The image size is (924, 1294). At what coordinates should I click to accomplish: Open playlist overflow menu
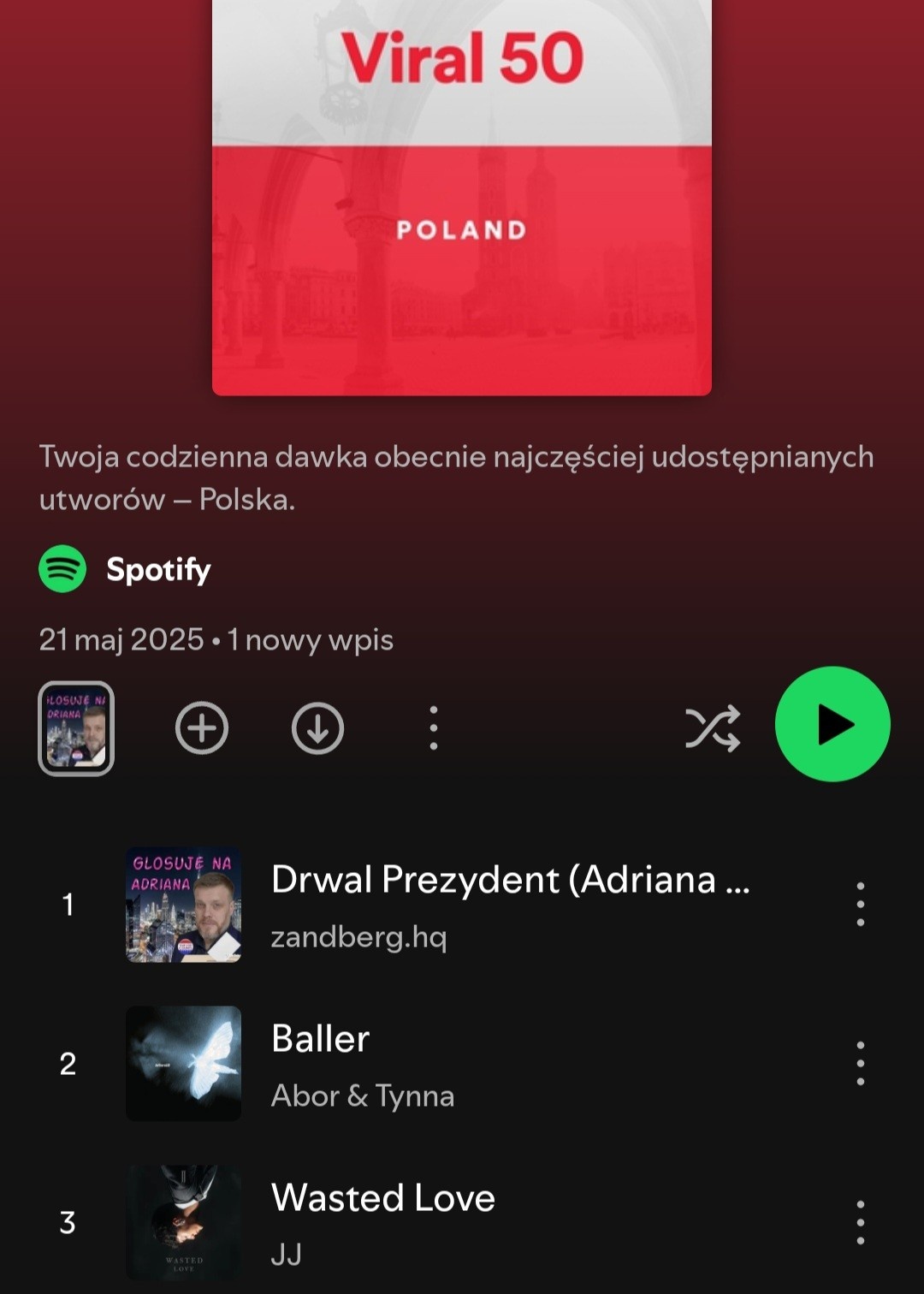pyautogui.click(x=434, y=728)
